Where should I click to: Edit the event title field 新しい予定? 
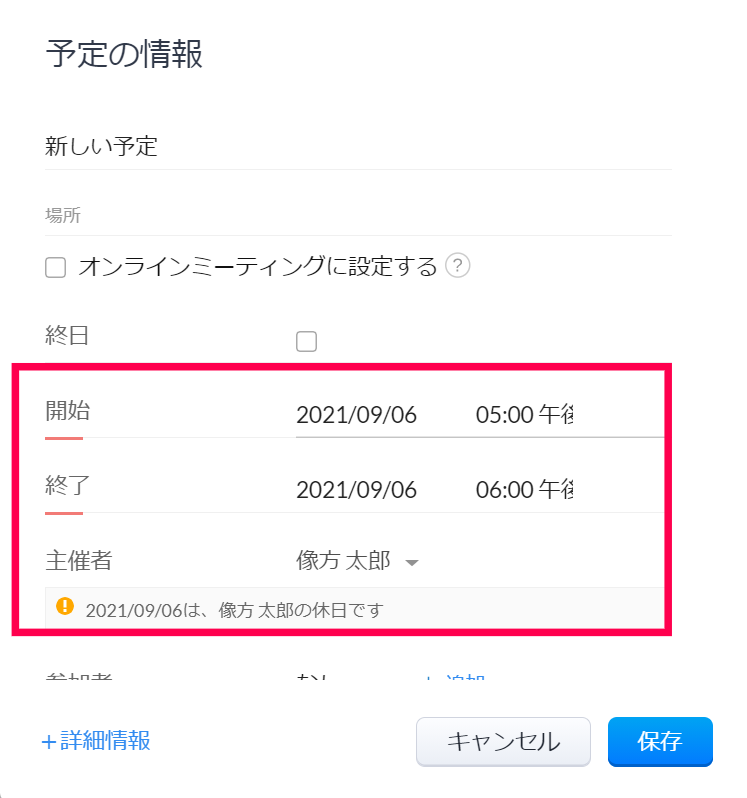[300, 147]
